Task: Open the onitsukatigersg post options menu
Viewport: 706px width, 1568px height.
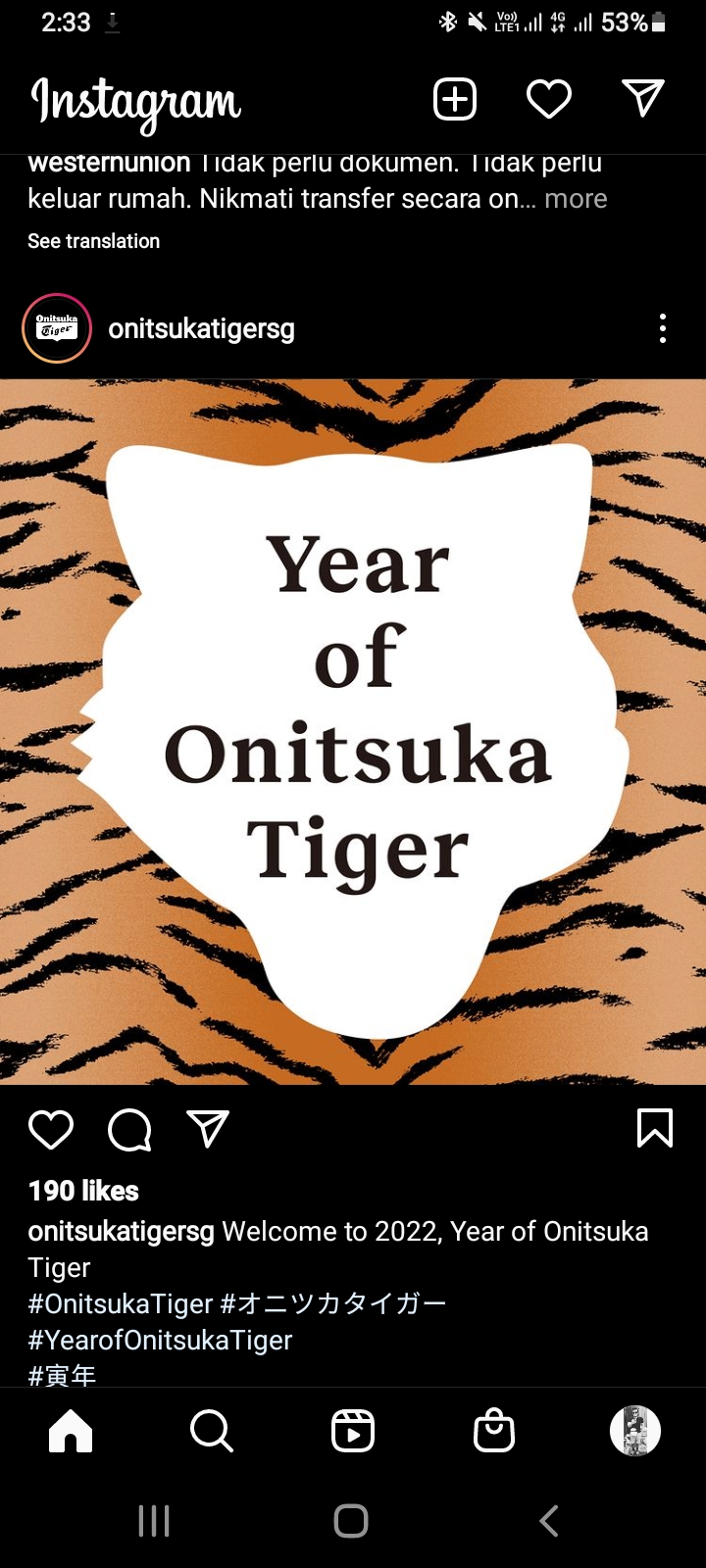Action: tap(663, 328)
